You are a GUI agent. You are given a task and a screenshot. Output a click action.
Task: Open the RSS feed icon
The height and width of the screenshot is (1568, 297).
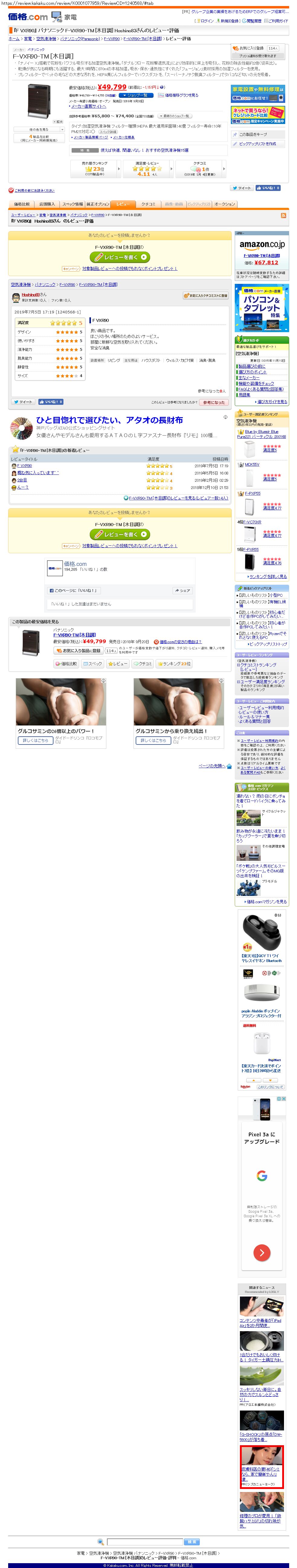283,215
